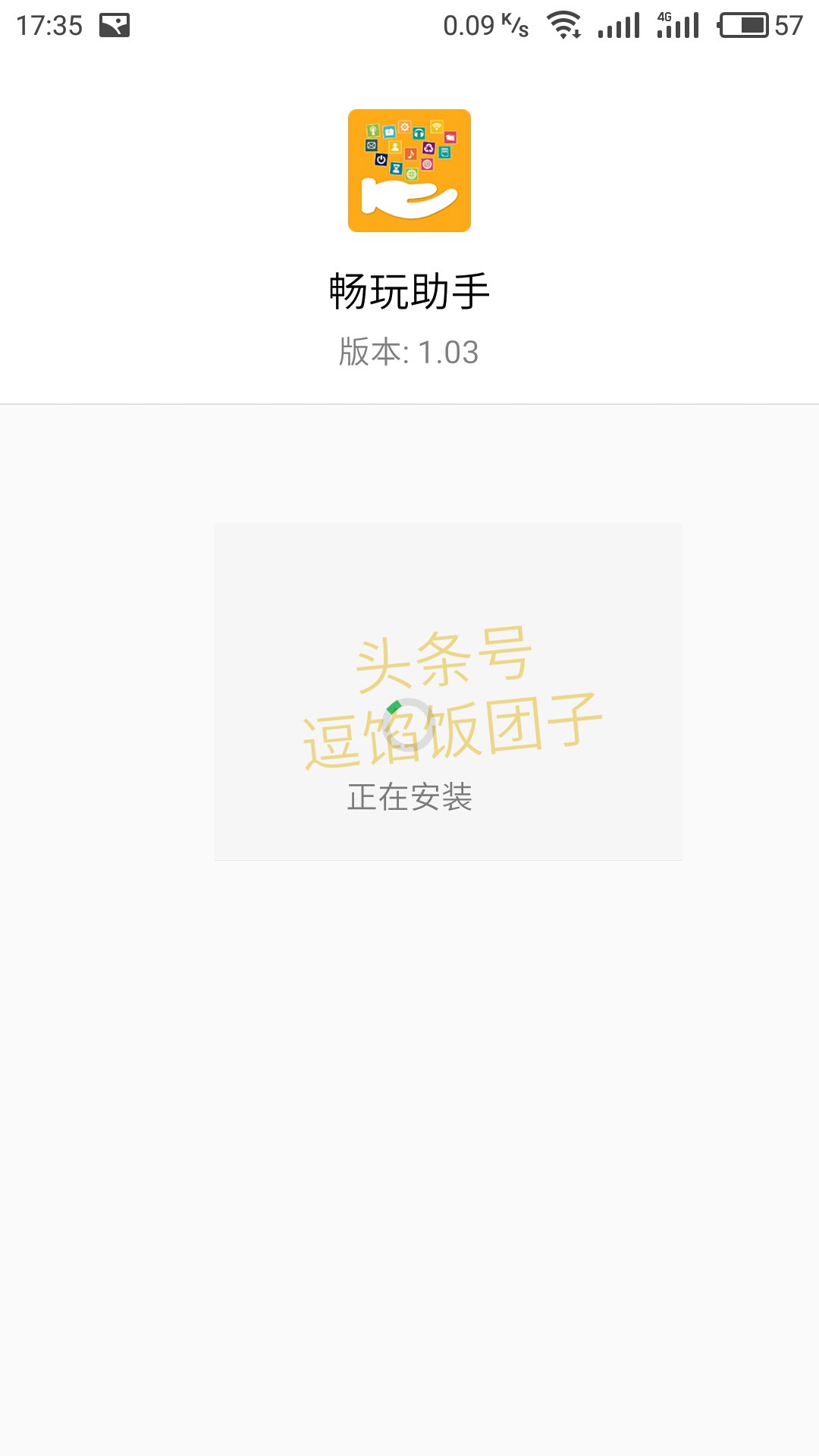This screenshot has width=819, height=1456.
Task: Tap the installation progress spinner
Action: point(409,724)
